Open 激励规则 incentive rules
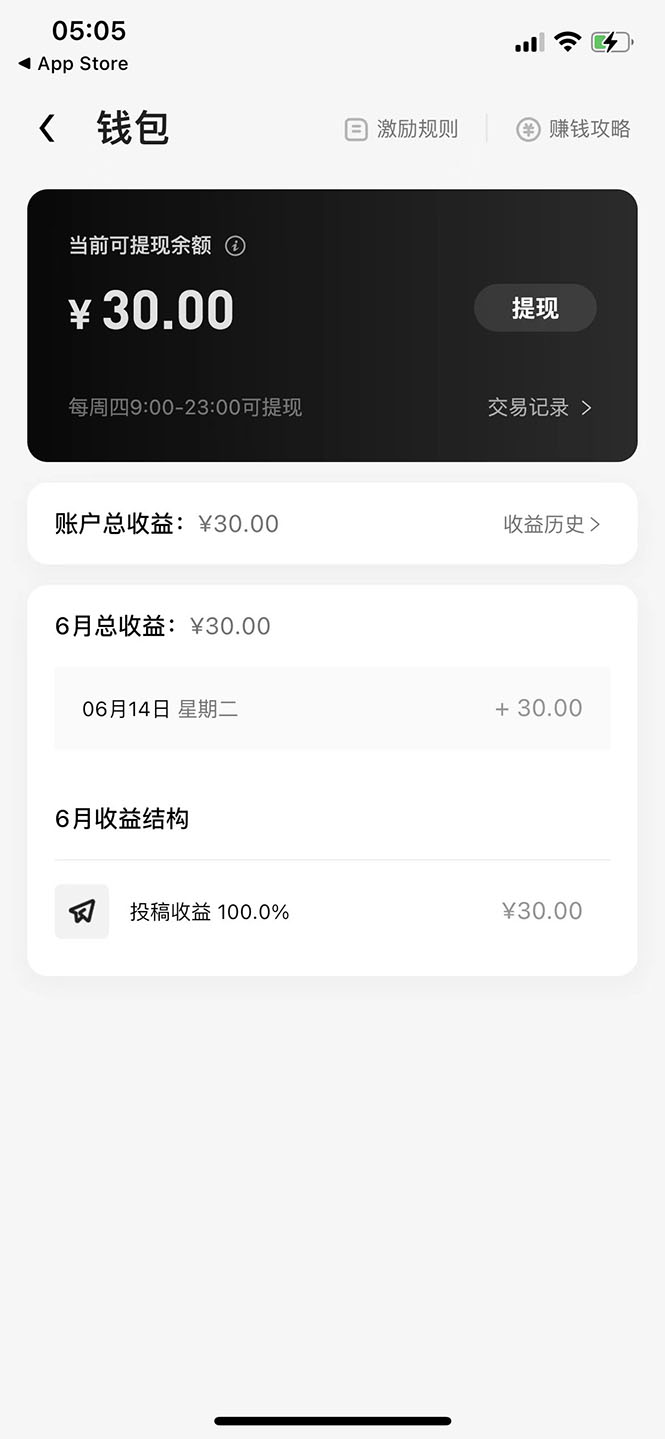Screen dimensions: 665x1439 click(401, 129)
